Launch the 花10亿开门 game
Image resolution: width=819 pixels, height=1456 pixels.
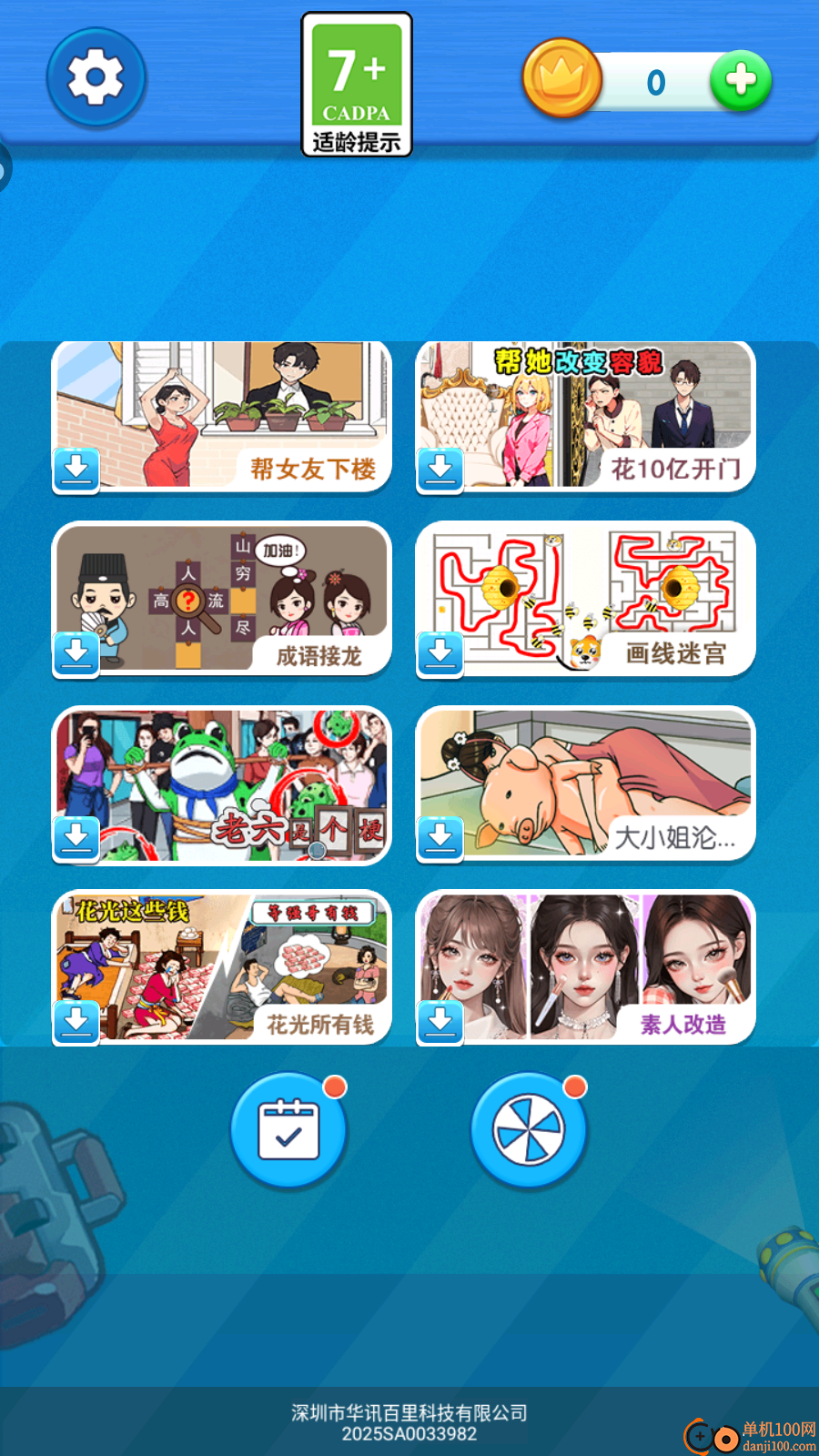pyautogui.click(x=586, y=417)
